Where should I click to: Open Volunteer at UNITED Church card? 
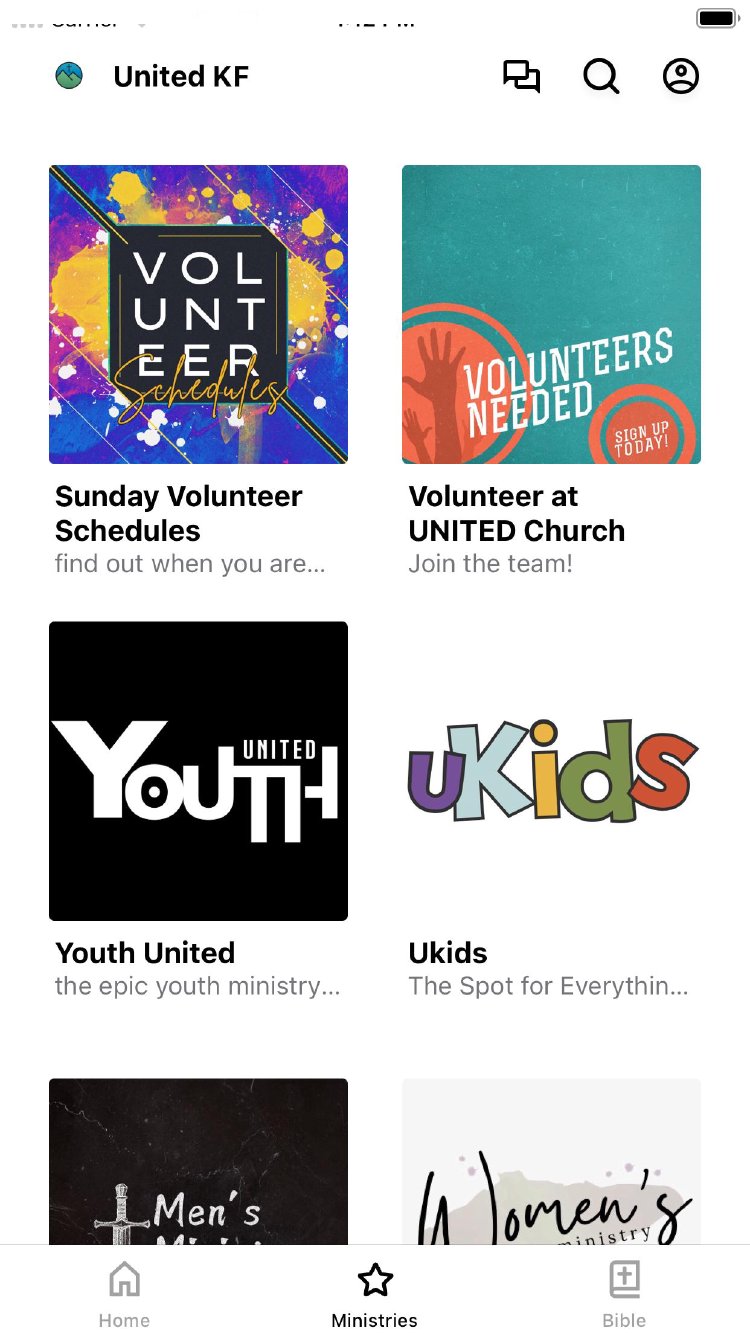(x=551, y=315)
